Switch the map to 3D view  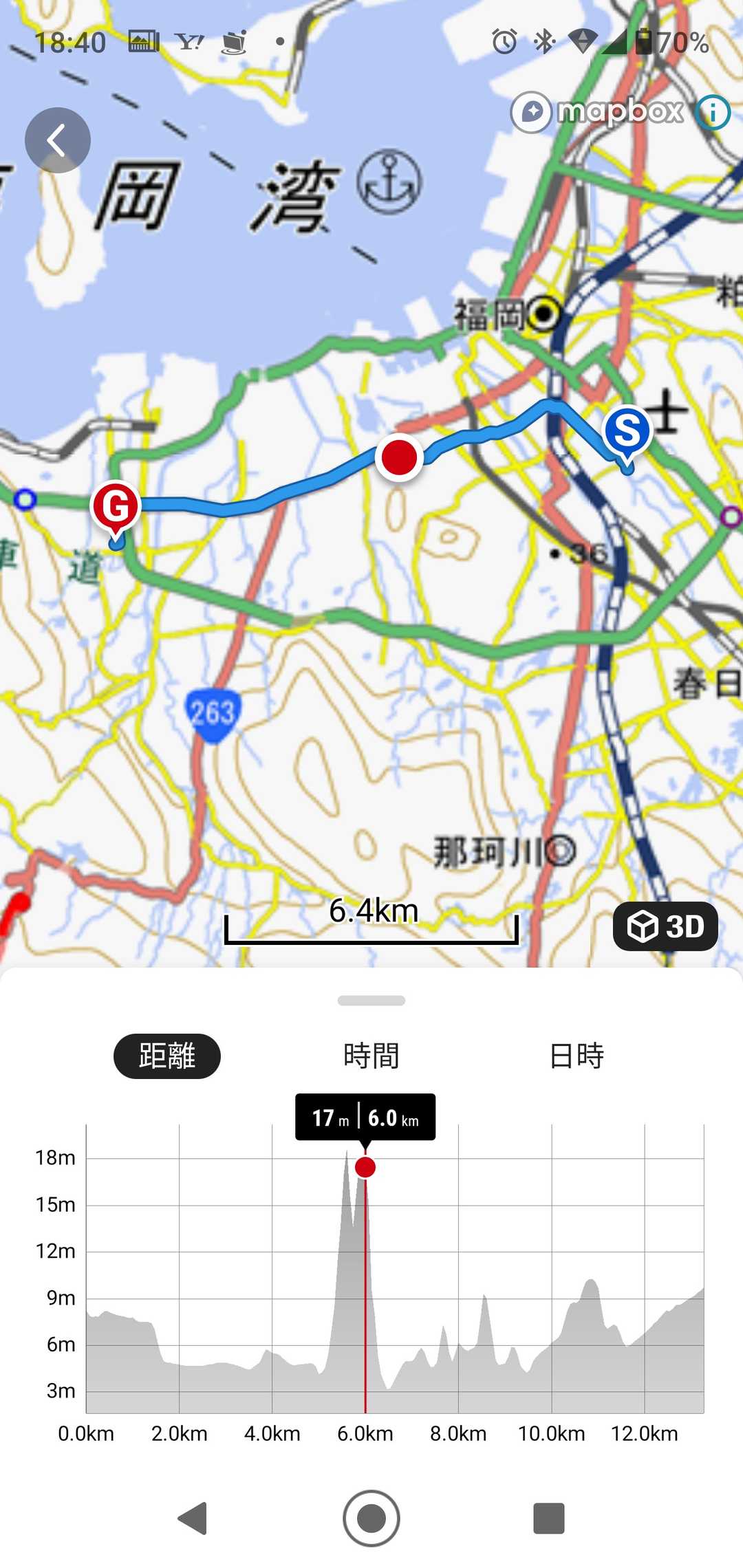point(665,926)
